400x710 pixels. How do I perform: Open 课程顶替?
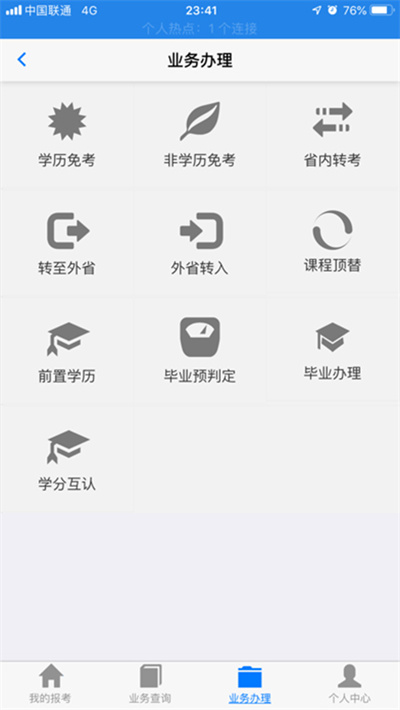[333, 242]
